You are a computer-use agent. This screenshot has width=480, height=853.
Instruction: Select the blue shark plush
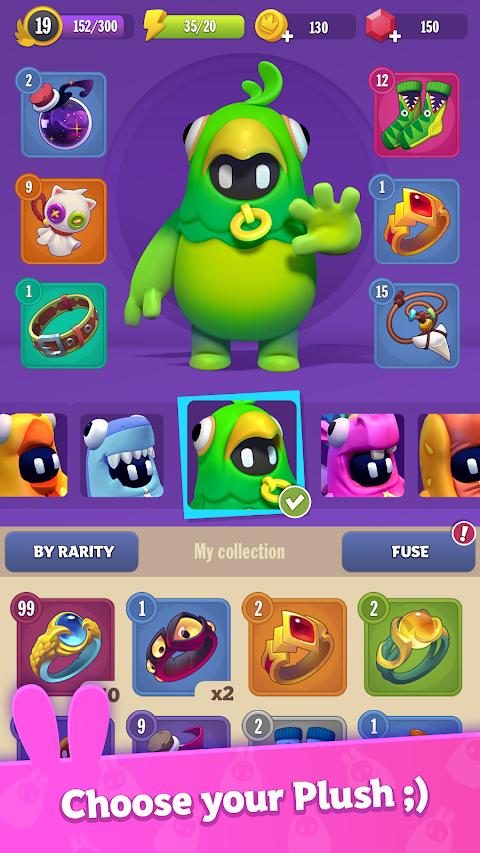click(122, 455)
